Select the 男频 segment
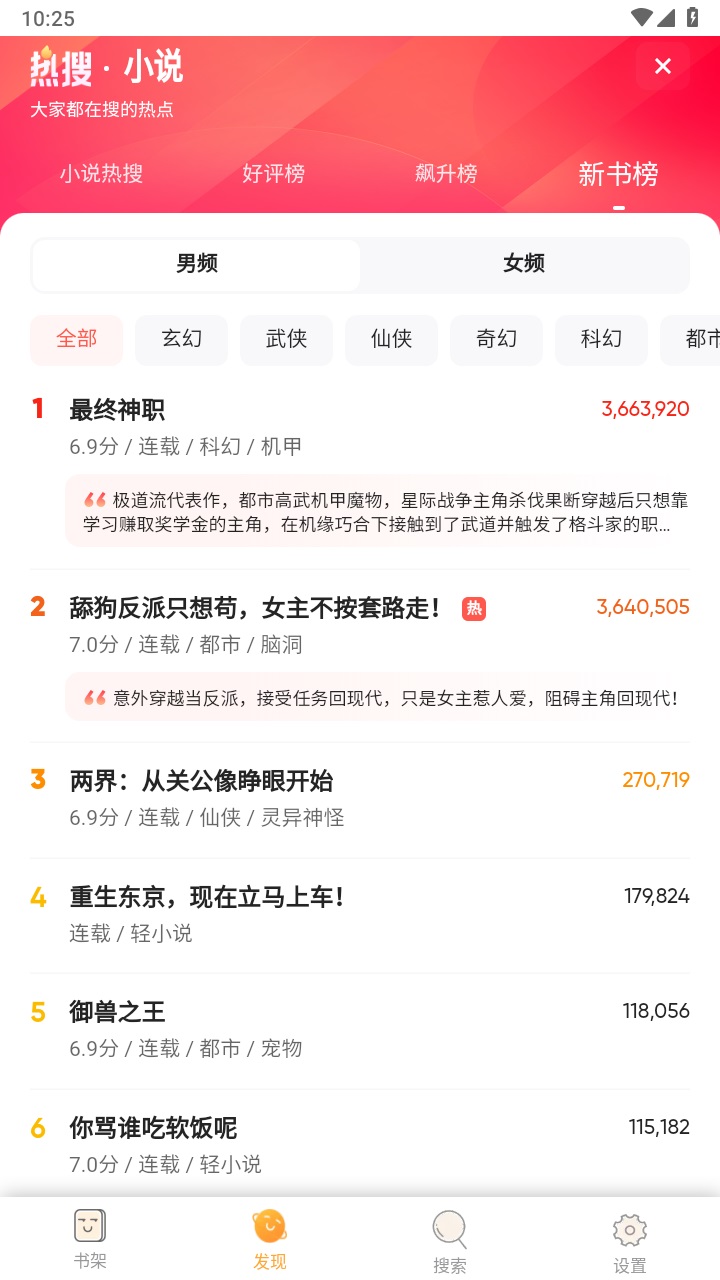 197,264
